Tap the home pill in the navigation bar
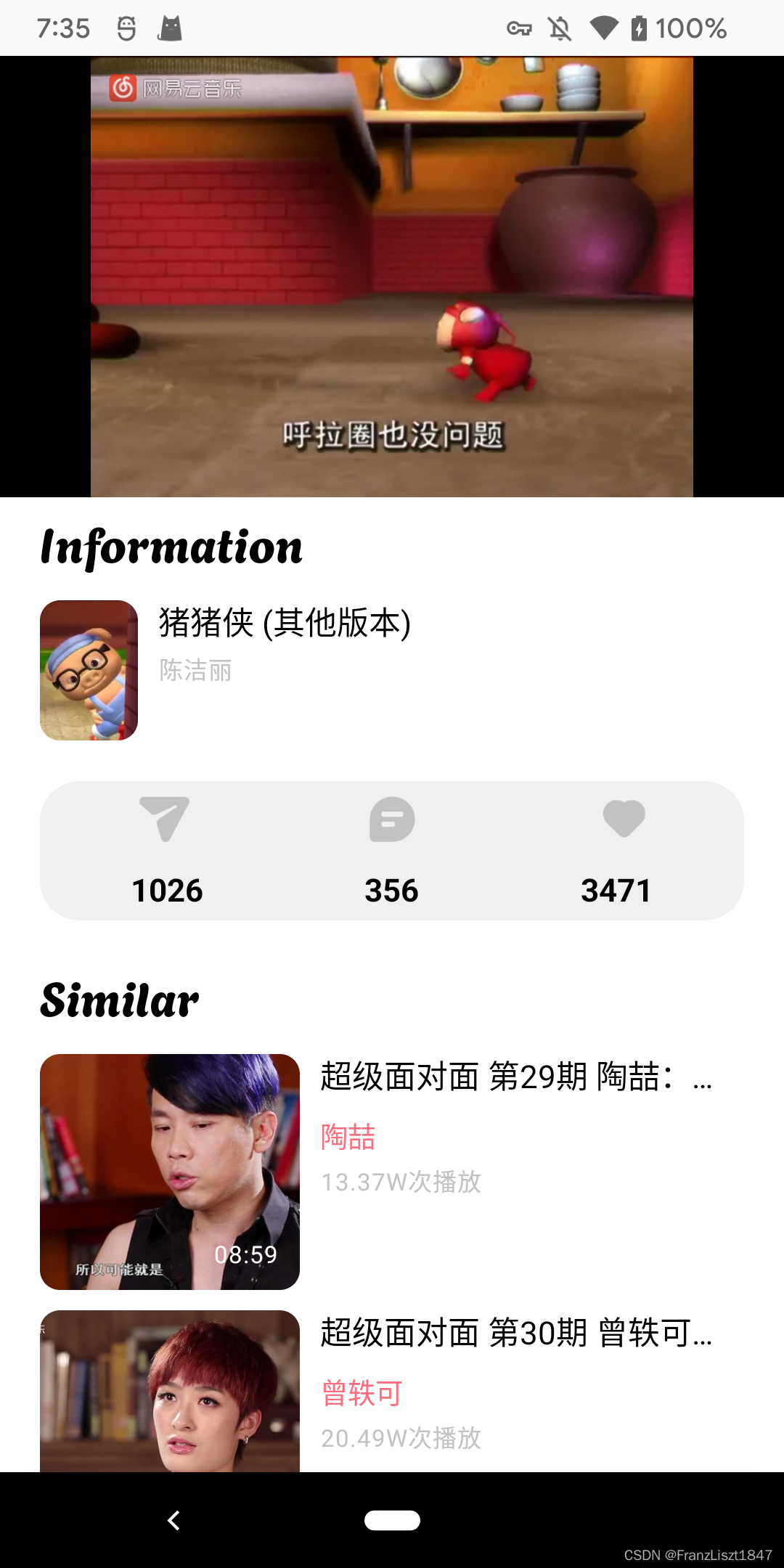The image size is (784, 1568). tap(392, 1520)
